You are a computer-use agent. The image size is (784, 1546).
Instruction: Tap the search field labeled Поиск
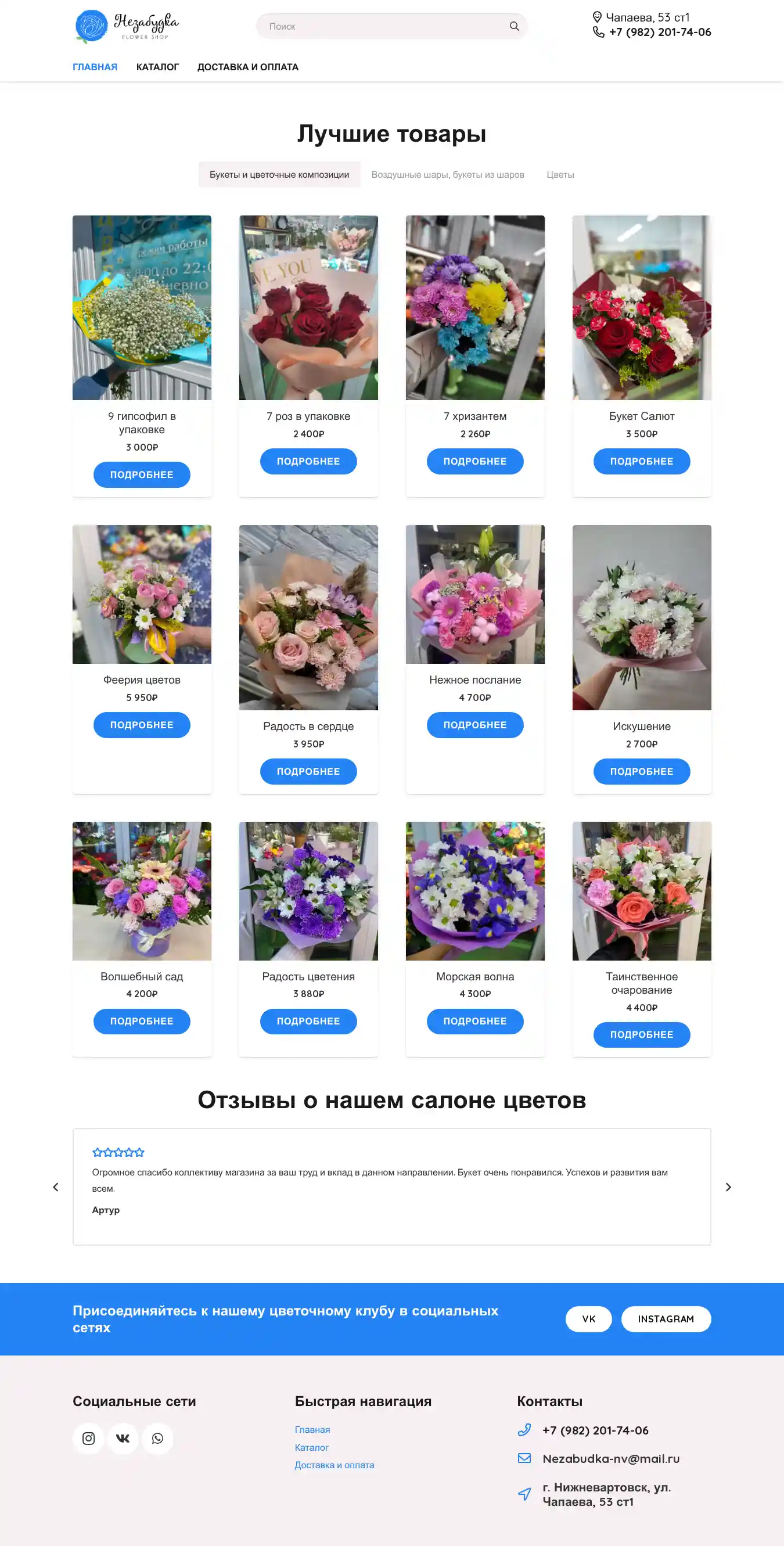384,26
